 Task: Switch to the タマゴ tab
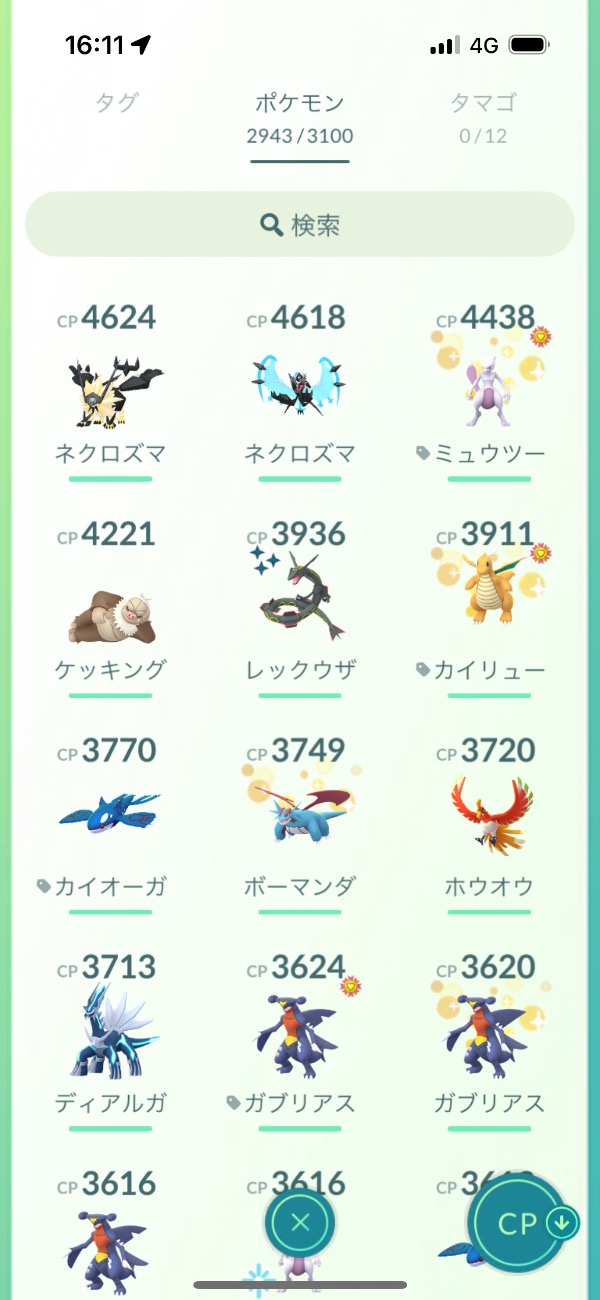[x=483, y=115]
